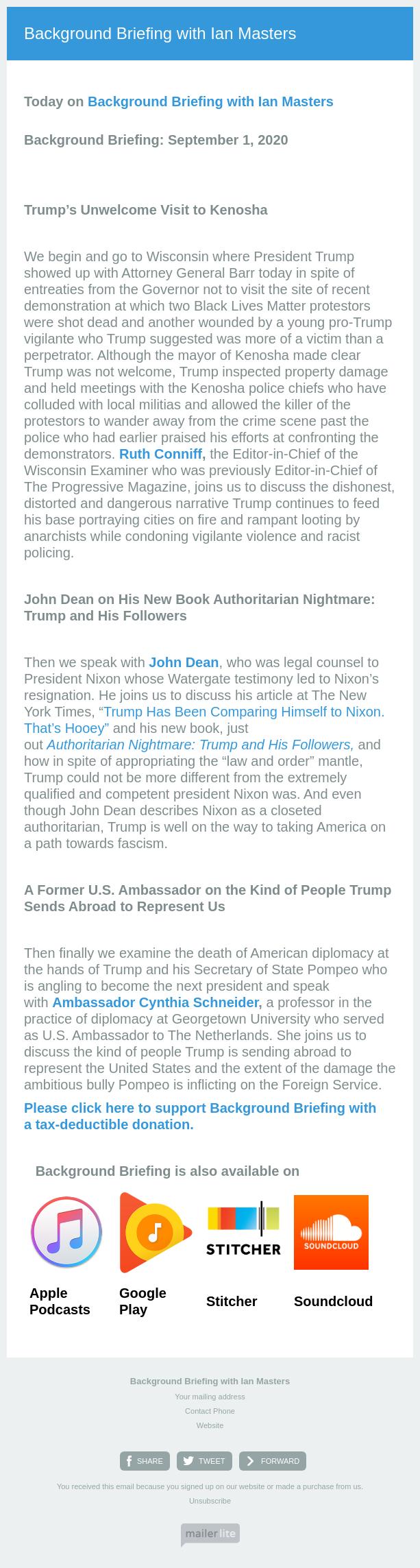Open the Background Briefing with Ian Masters link

(x=210, y=101)
